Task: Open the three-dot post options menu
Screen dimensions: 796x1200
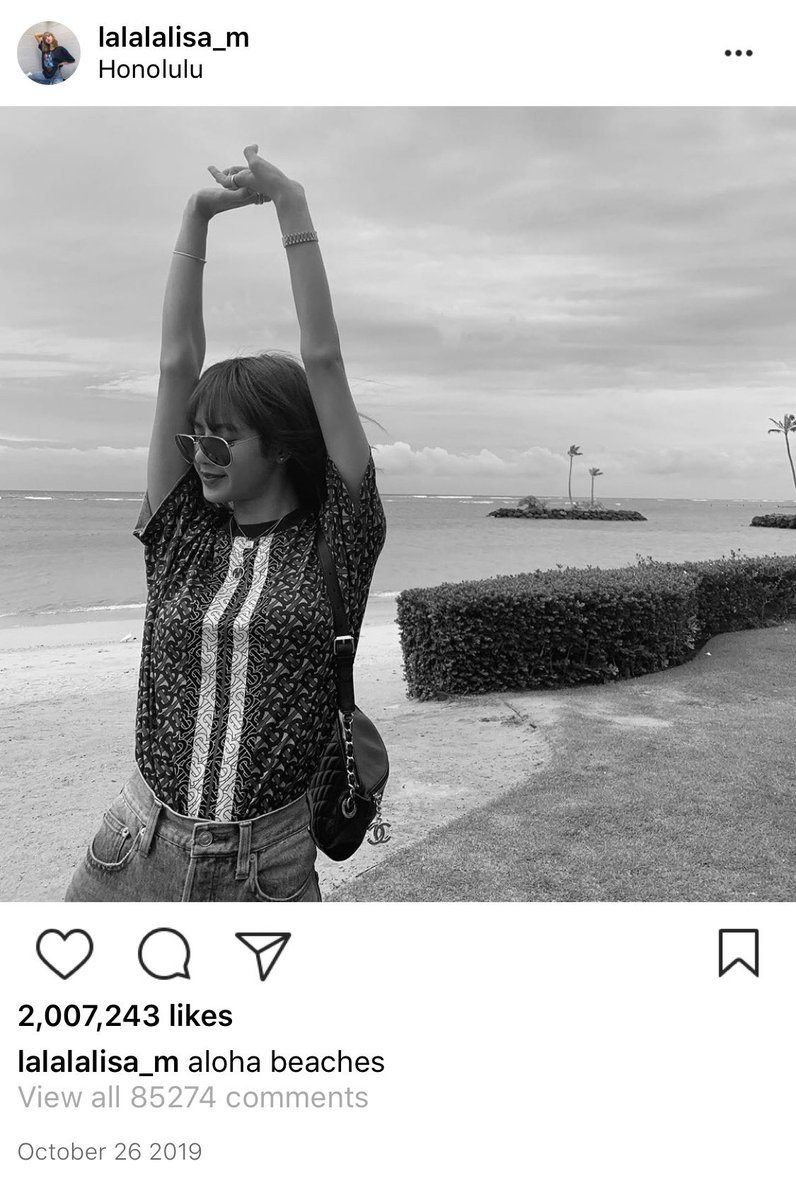Action: point(738,53)
